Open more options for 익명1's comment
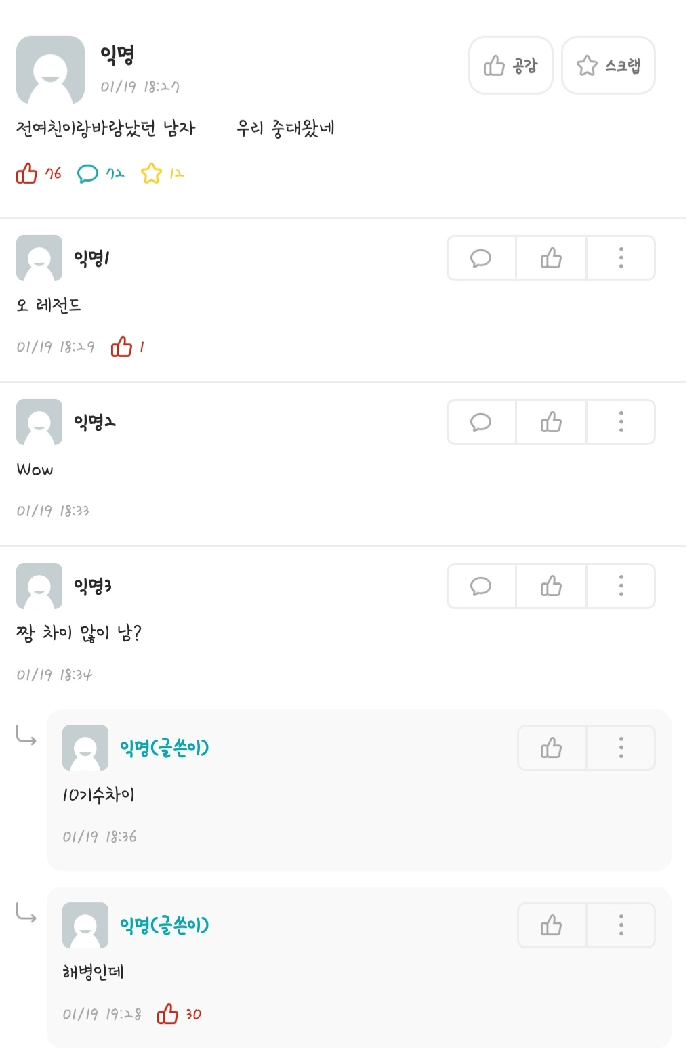 coord(621,258)
